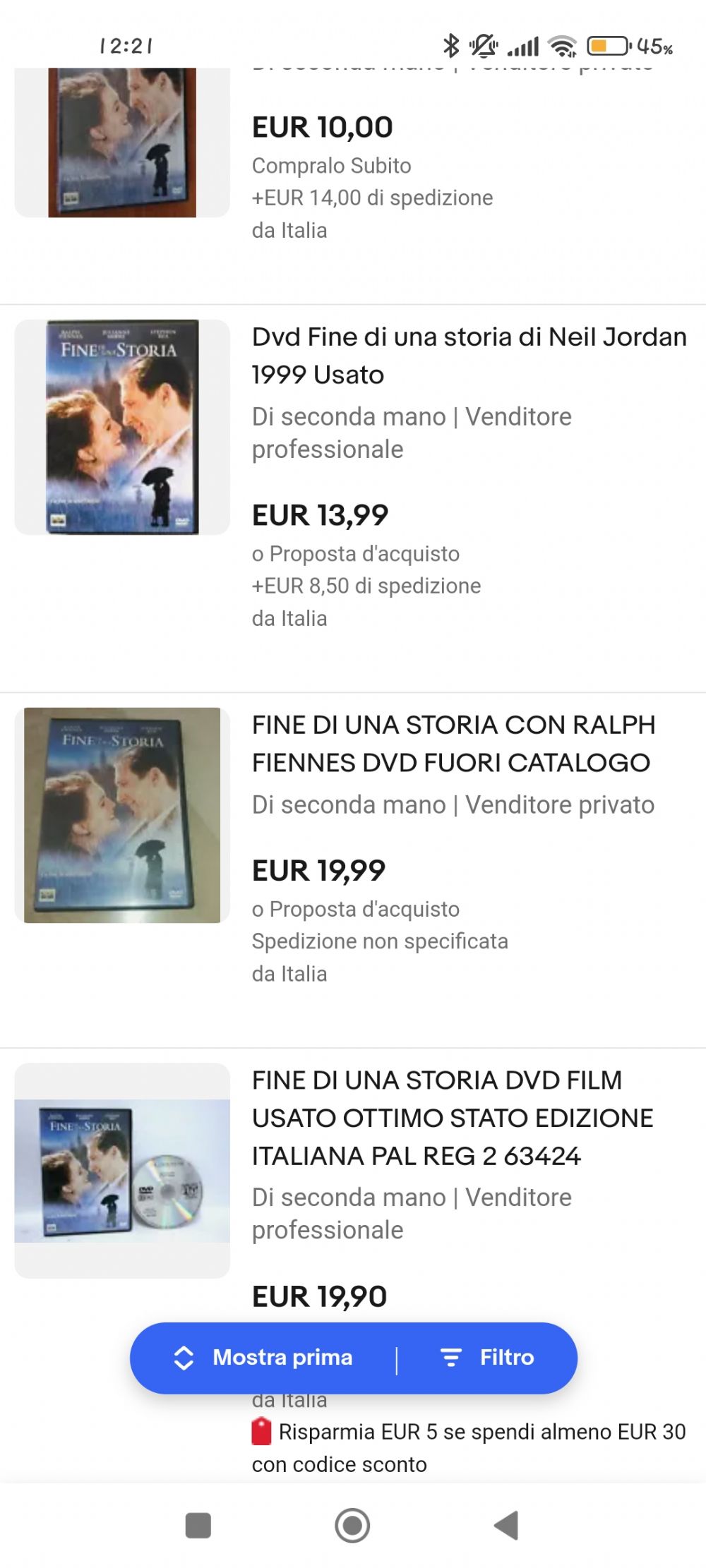Go back with the system back button
The image size is (706, 1568).
[506, 1525]
